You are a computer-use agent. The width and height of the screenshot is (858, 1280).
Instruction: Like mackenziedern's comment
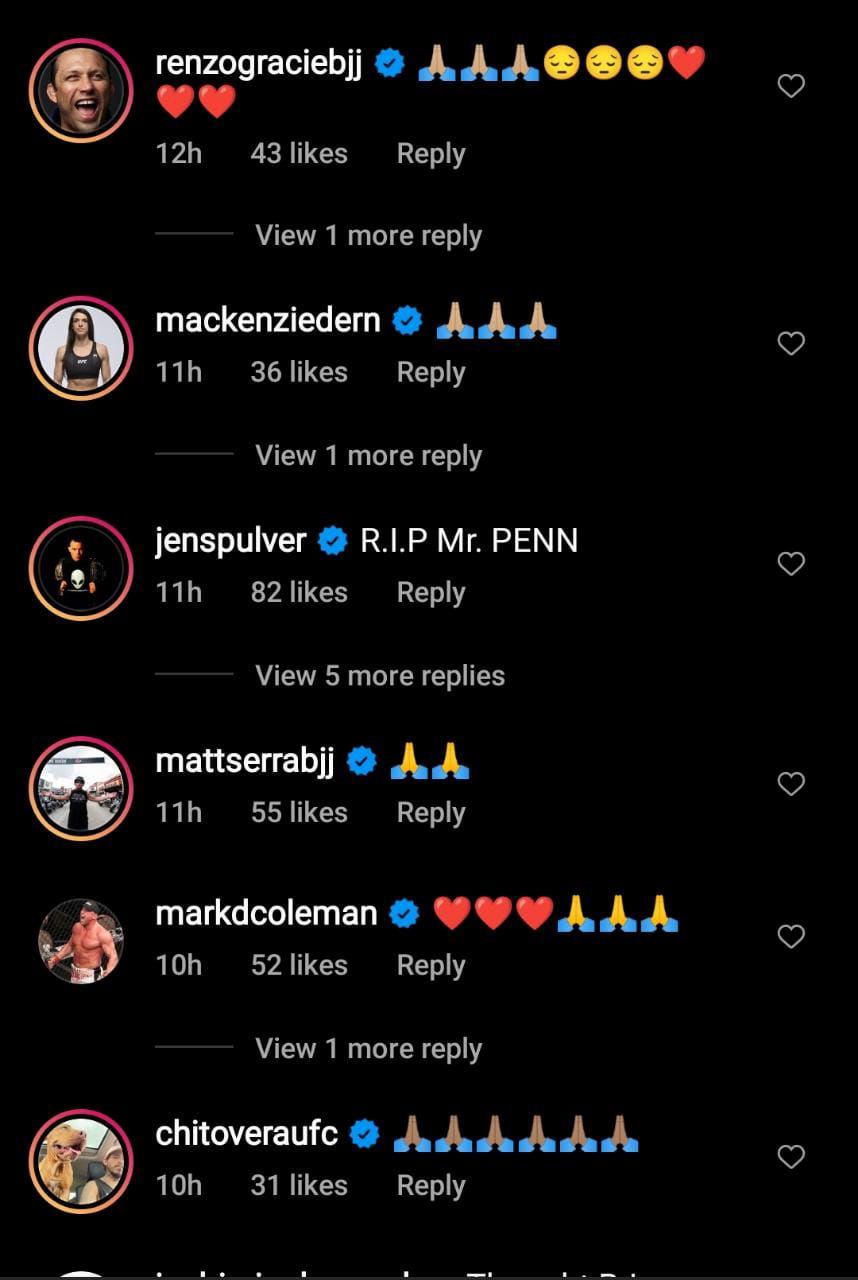(x=791, y=344)
